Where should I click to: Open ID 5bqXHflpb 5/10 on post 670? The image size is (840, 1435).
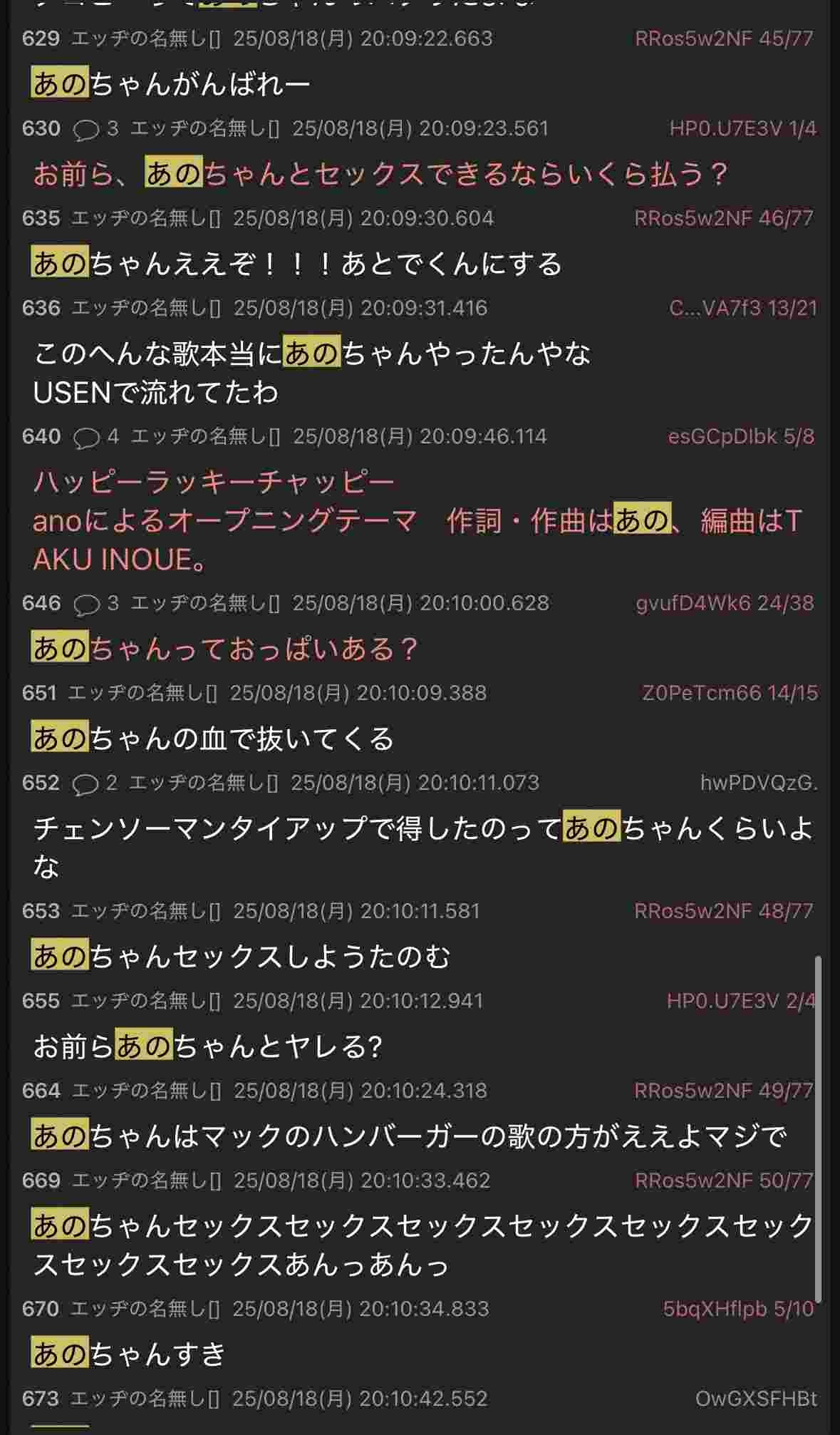click(738, 1309)
